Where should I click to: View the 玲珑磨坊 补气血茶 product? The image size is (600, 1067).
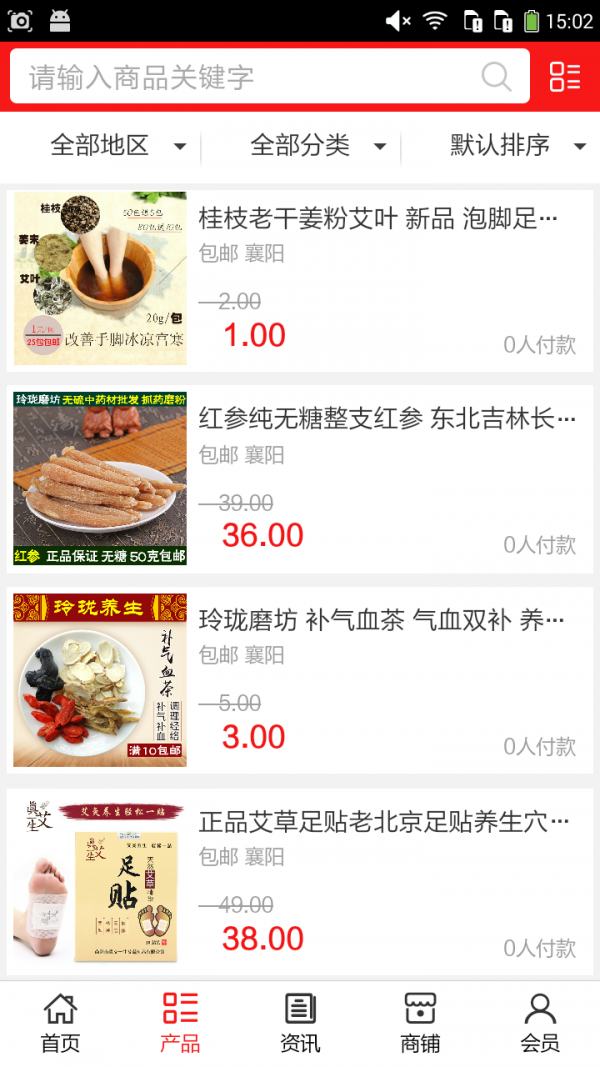coord(300,681)
